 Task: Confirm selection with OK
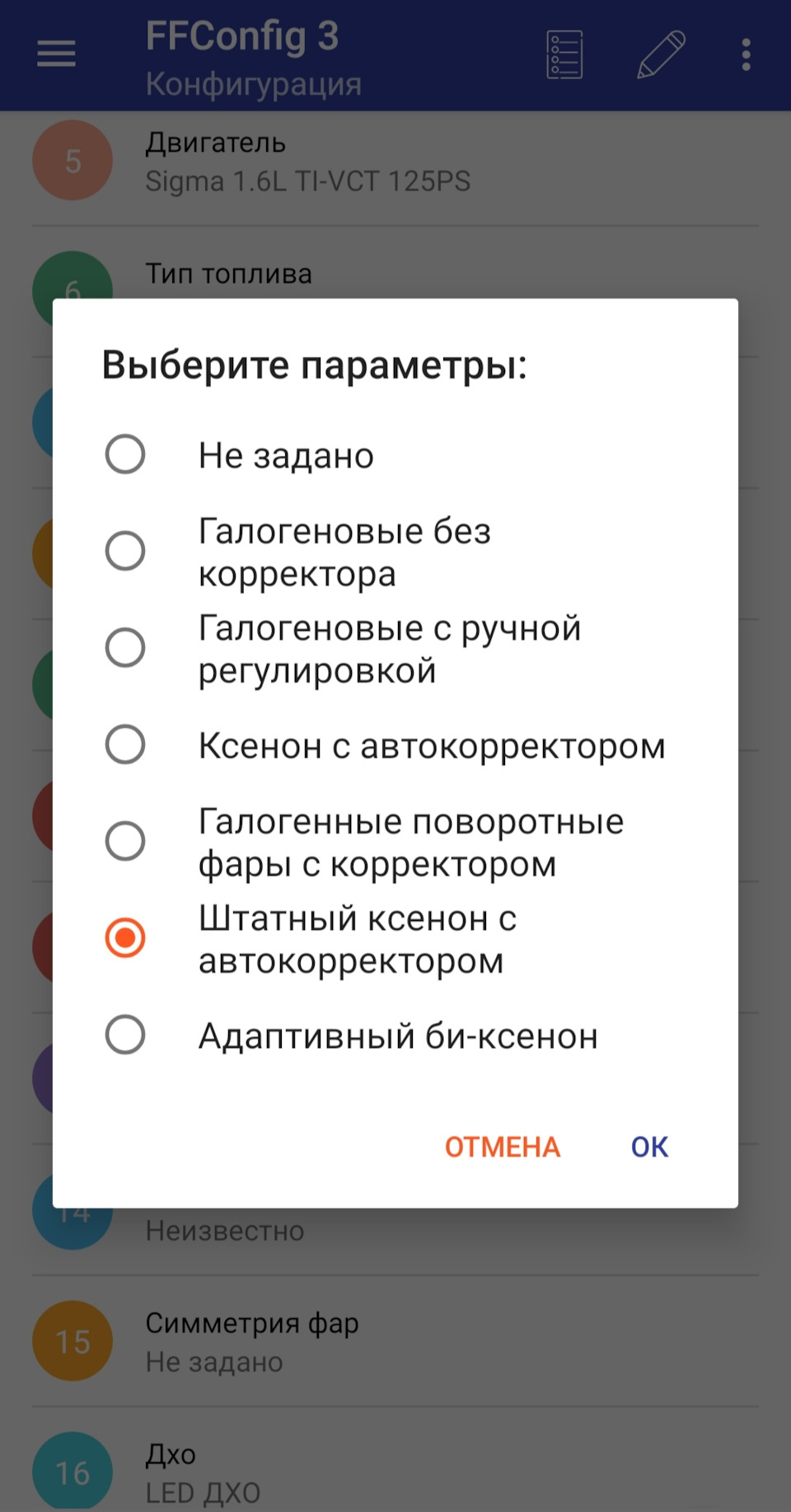coord(649,1147)
